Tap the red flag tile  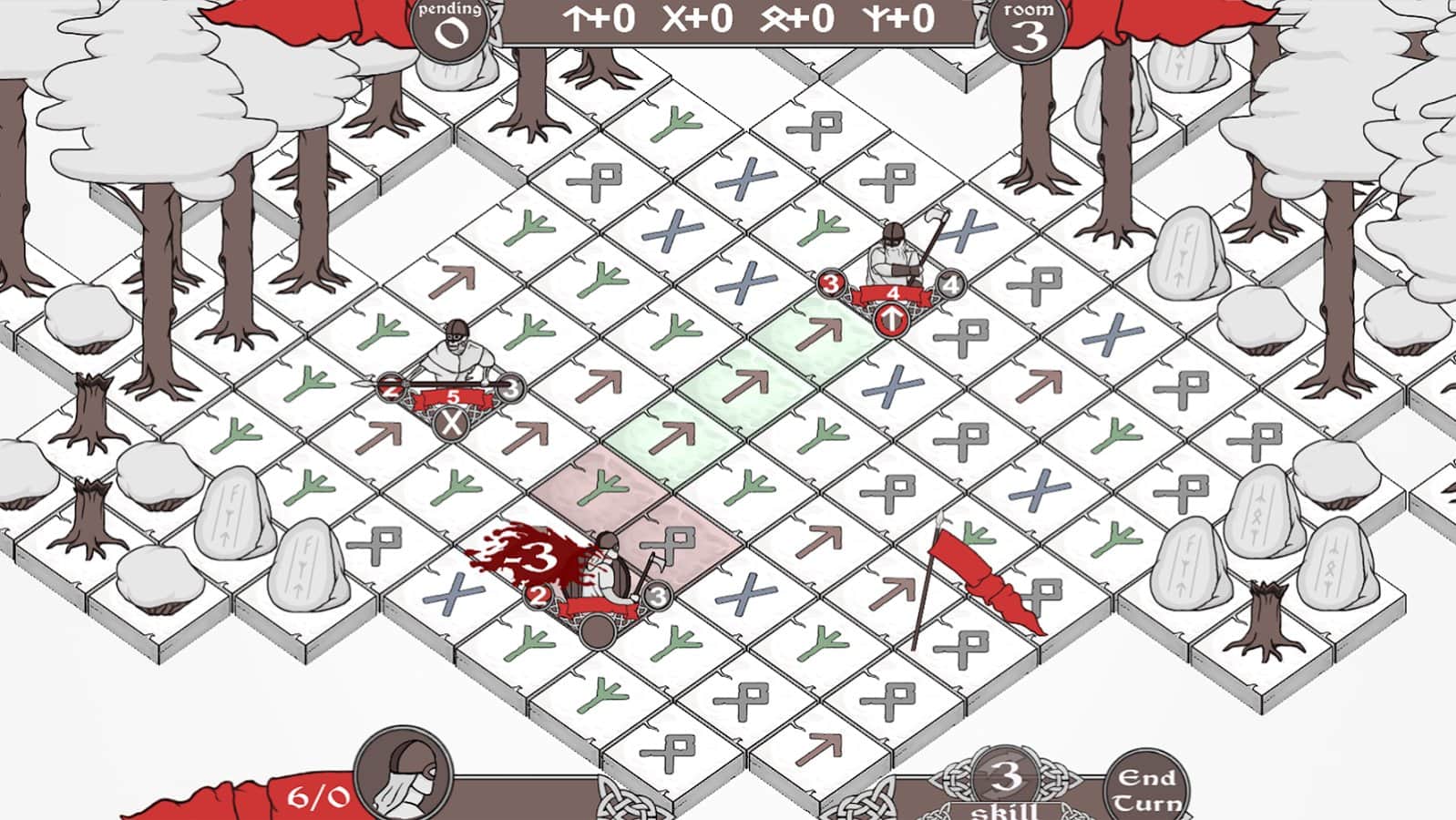pos(968,583)
